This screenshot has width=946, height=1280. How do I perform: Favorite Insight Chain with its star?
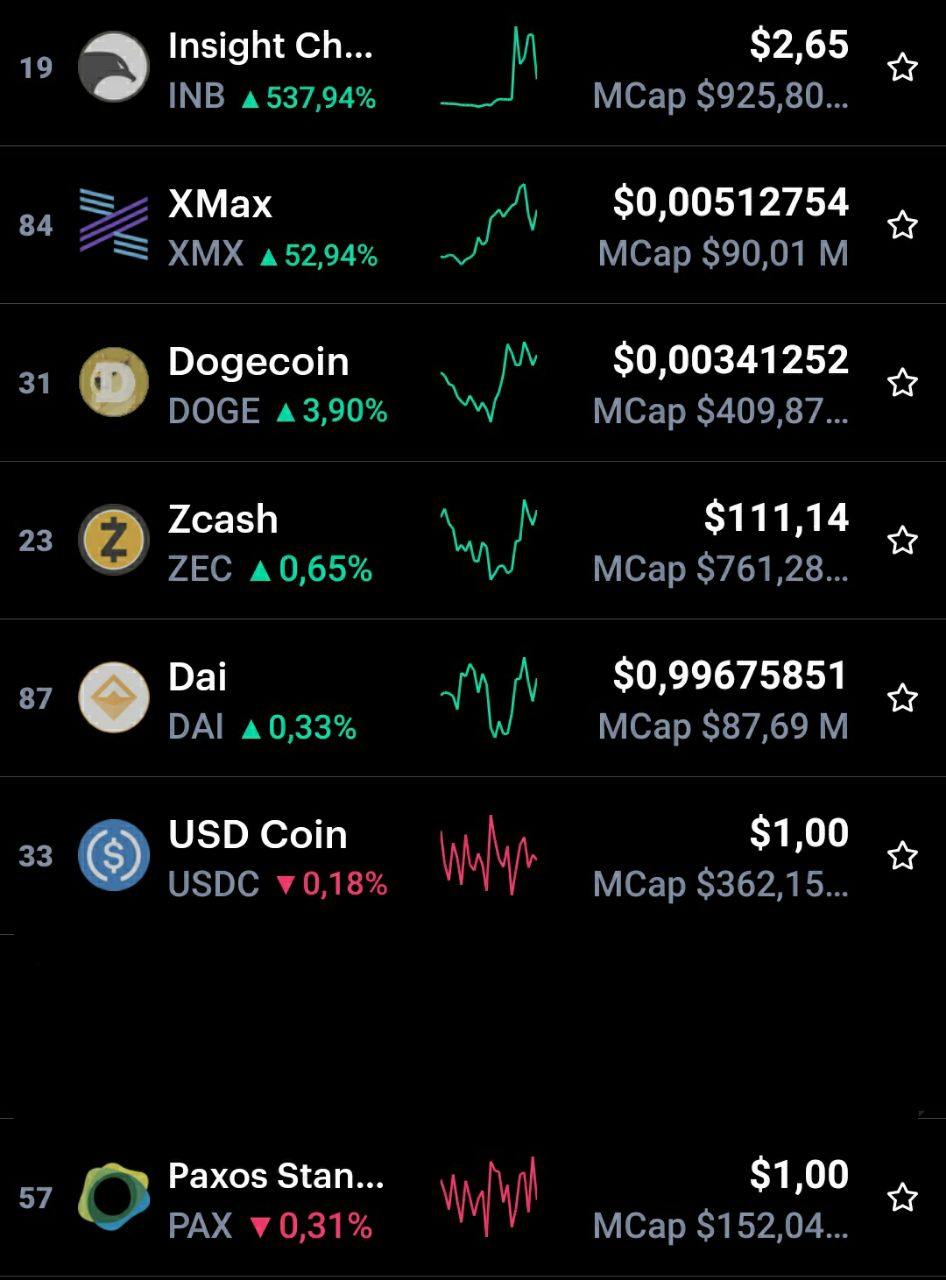click(x=902, y=68)
